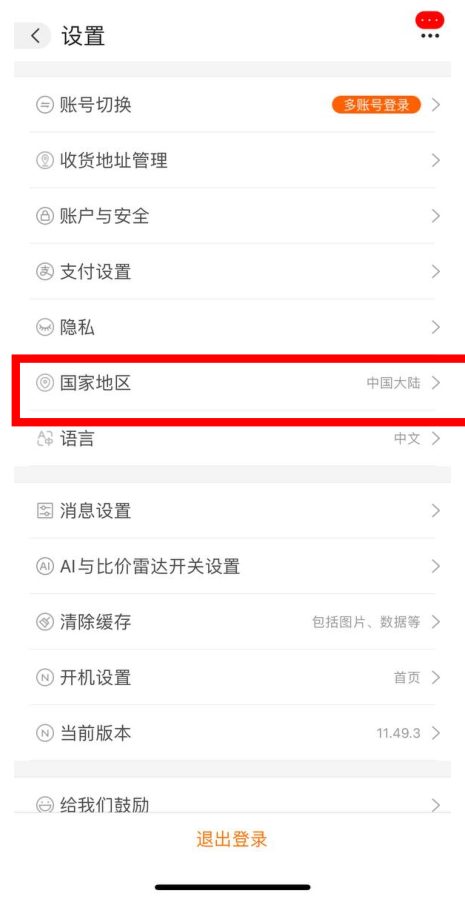This screenshot has height=901, width=465.
Task: Open 消息设置
Action: [x=232, y=511]
